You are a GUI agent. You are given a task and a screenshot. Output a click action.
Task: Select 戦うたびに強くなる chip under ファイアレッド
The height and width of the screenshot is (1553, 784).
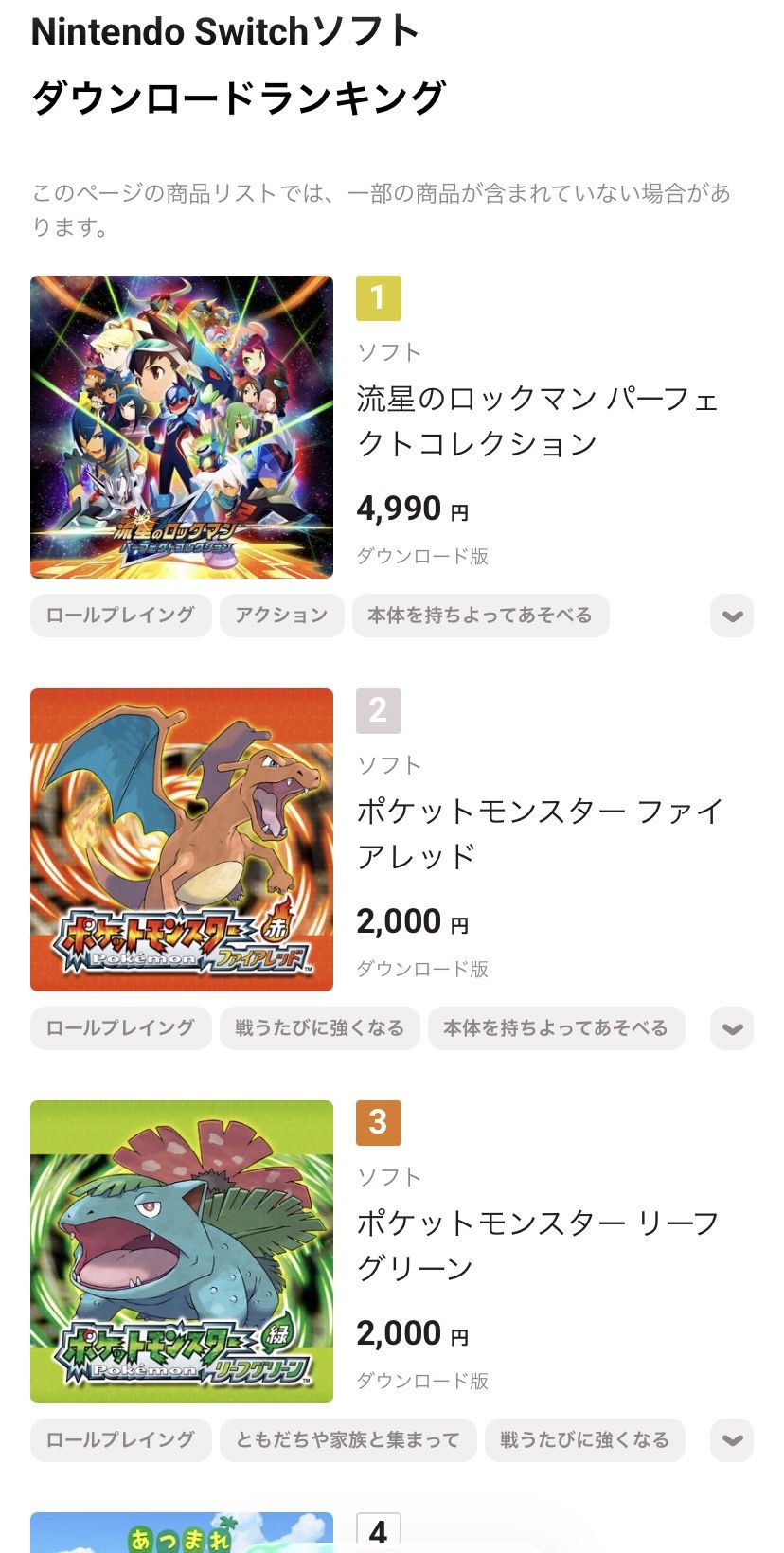(319, 1028)
